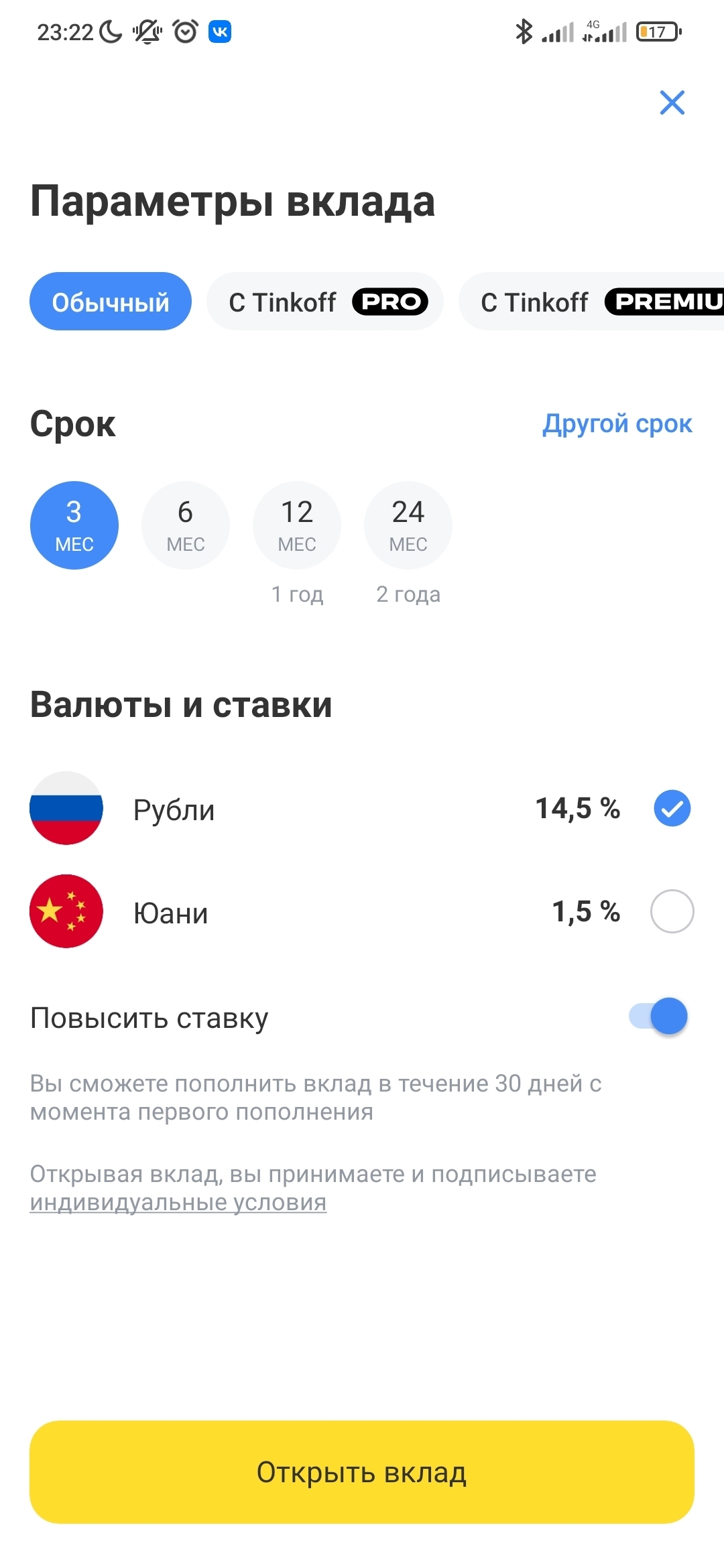Pick the 12 month term
The image size is (724, 1568).
[297, 525]
